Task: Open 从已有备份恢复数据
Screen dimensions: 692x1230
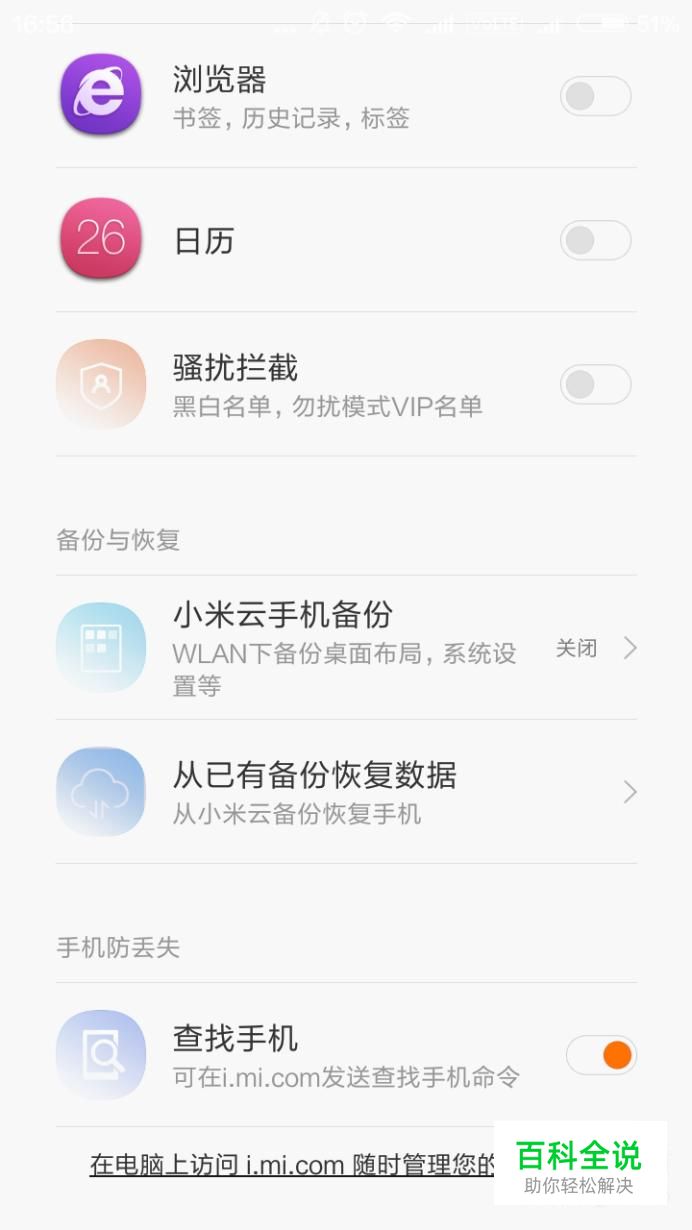Action: (345, 792)
